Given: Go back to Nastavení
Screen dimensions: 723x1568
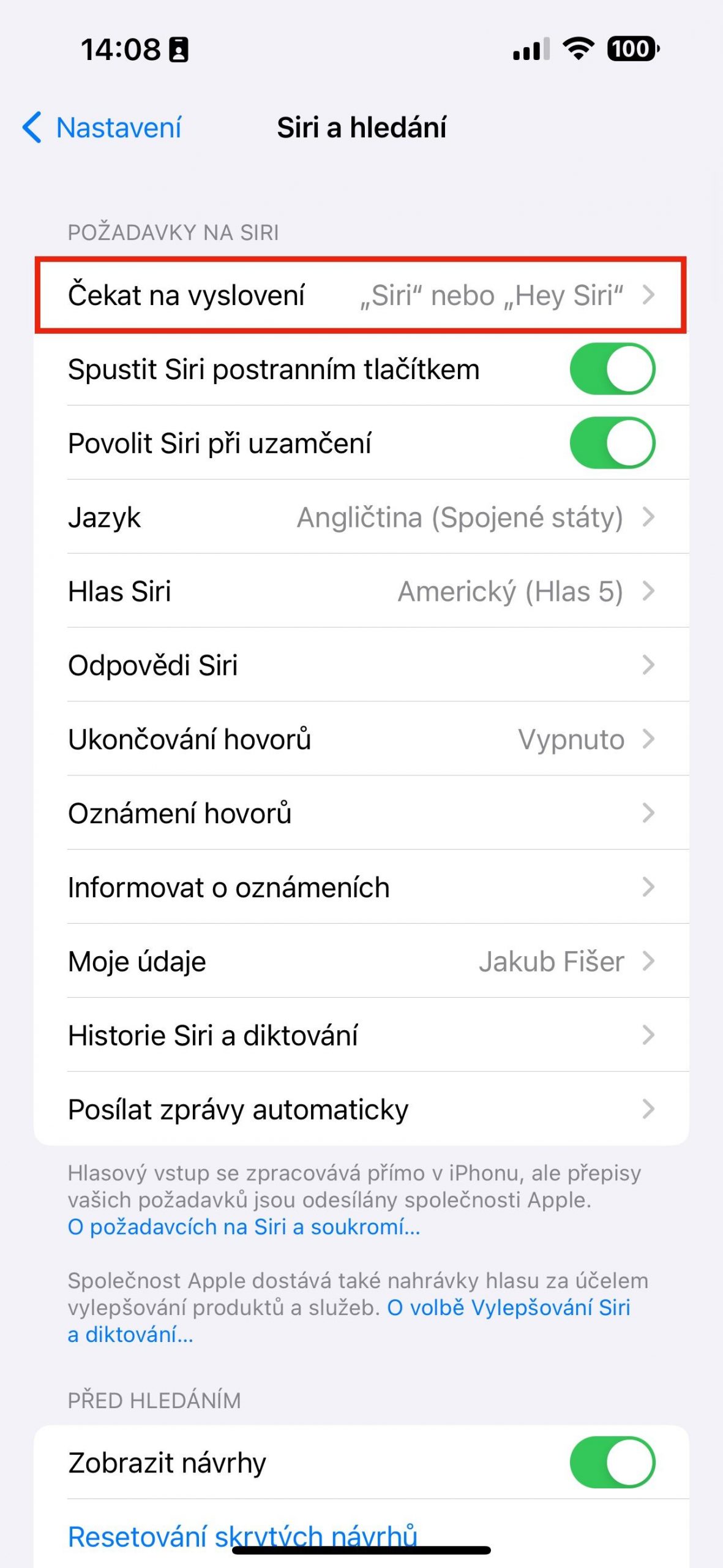Looking at the screenshot, I should (x=102, y=128).
